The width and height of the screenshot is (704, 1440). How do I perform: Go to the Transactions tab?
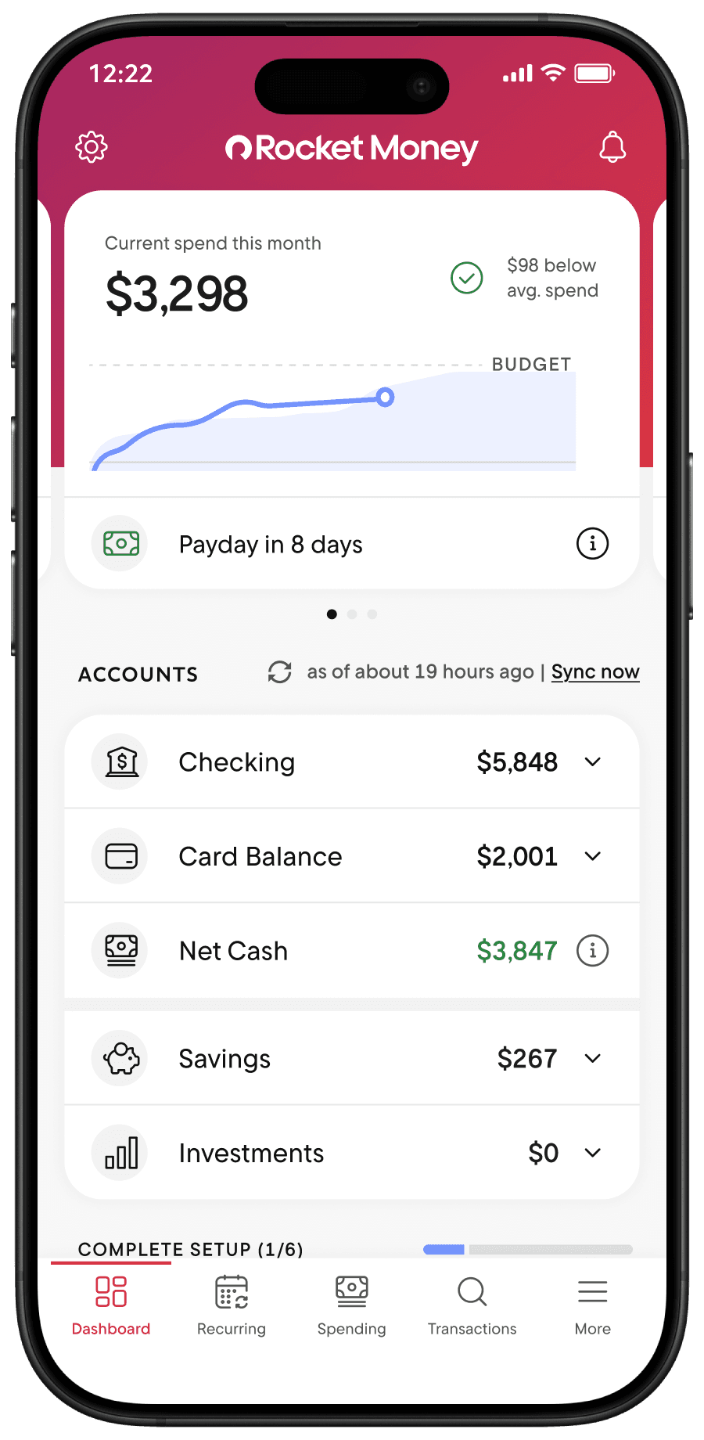(x=472, y=1306)
